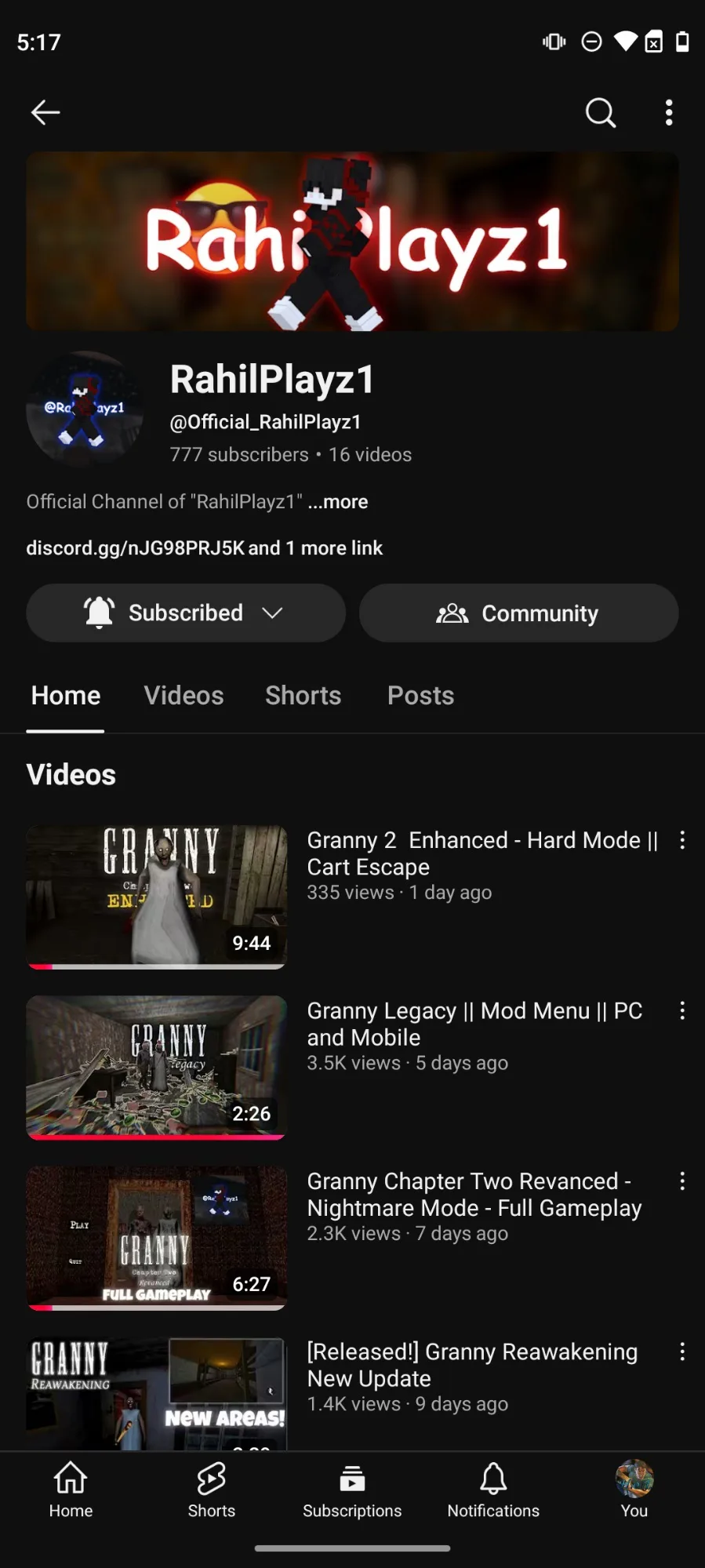Open the Discord link and more links
The height and width of the screenshot is (1568, 705).
pos(204,548)
